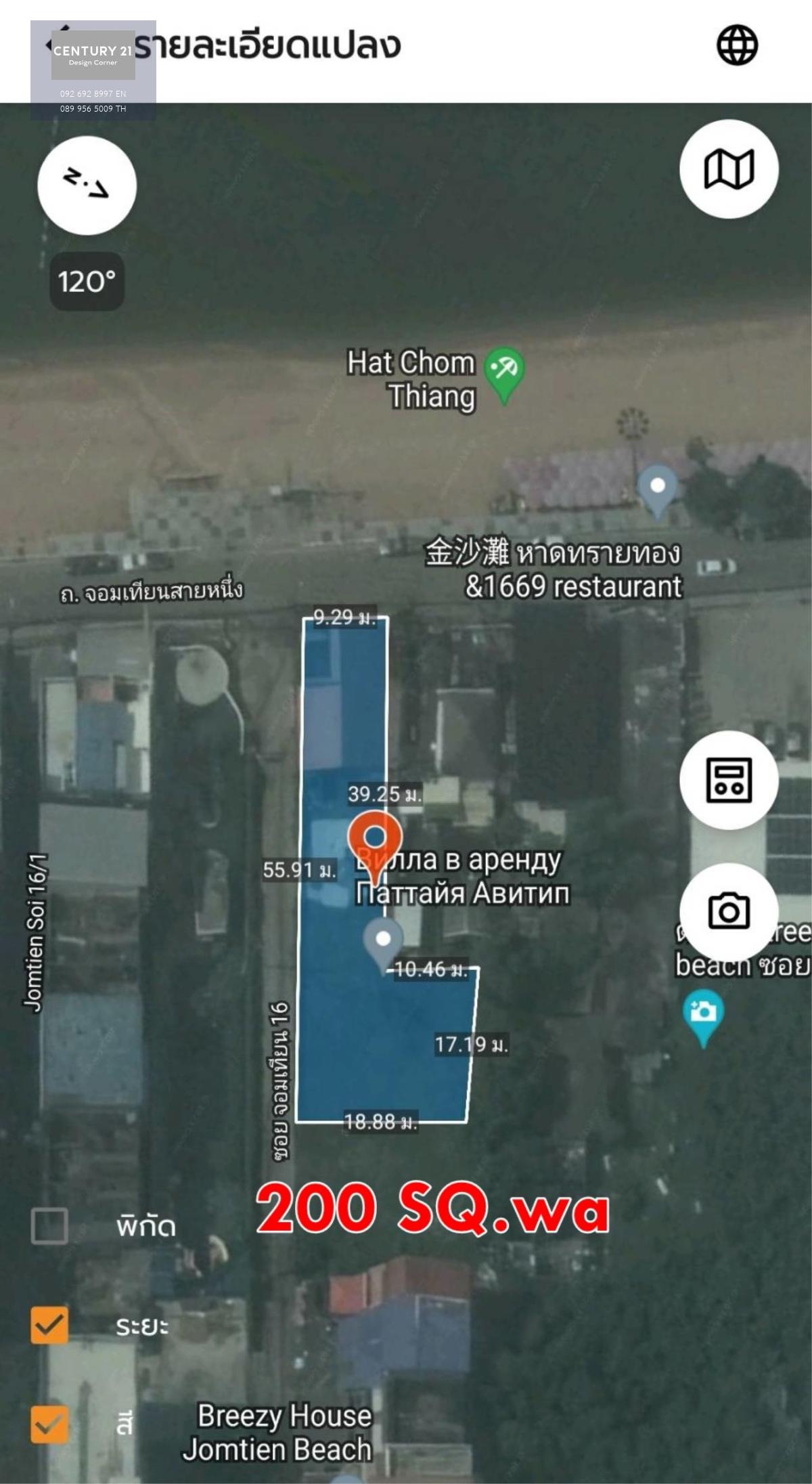Screen dimensions: 812x1484
Task: Uncheck the ระยะ checkbox
Action: coord(49,1325)
